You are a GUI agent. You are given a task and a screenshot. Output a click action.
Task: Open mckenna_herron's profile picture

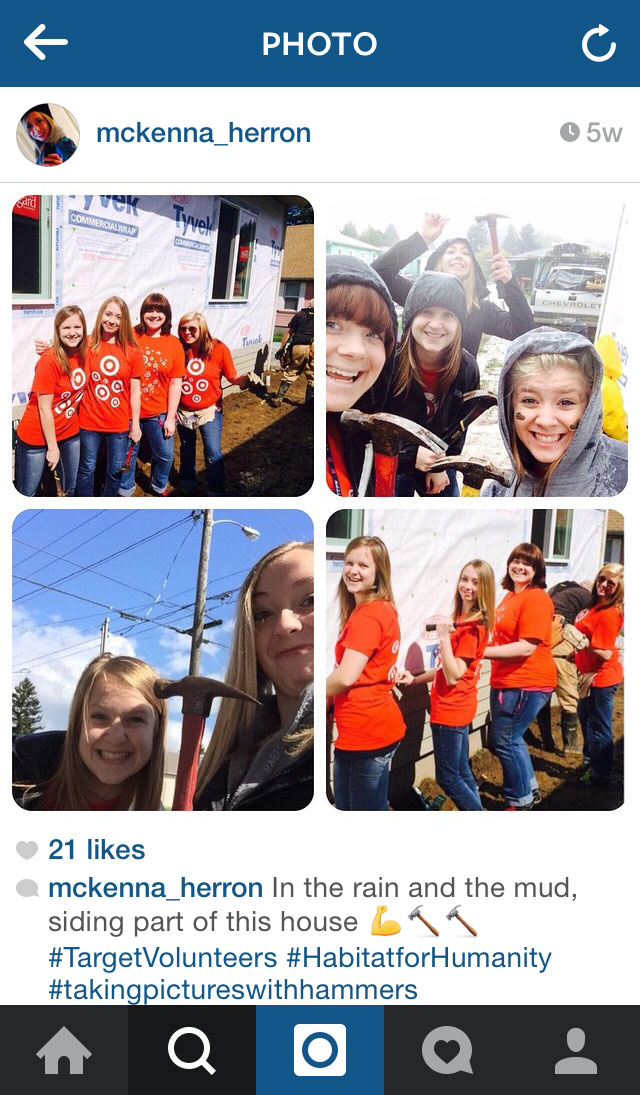[x=47, y=134]
